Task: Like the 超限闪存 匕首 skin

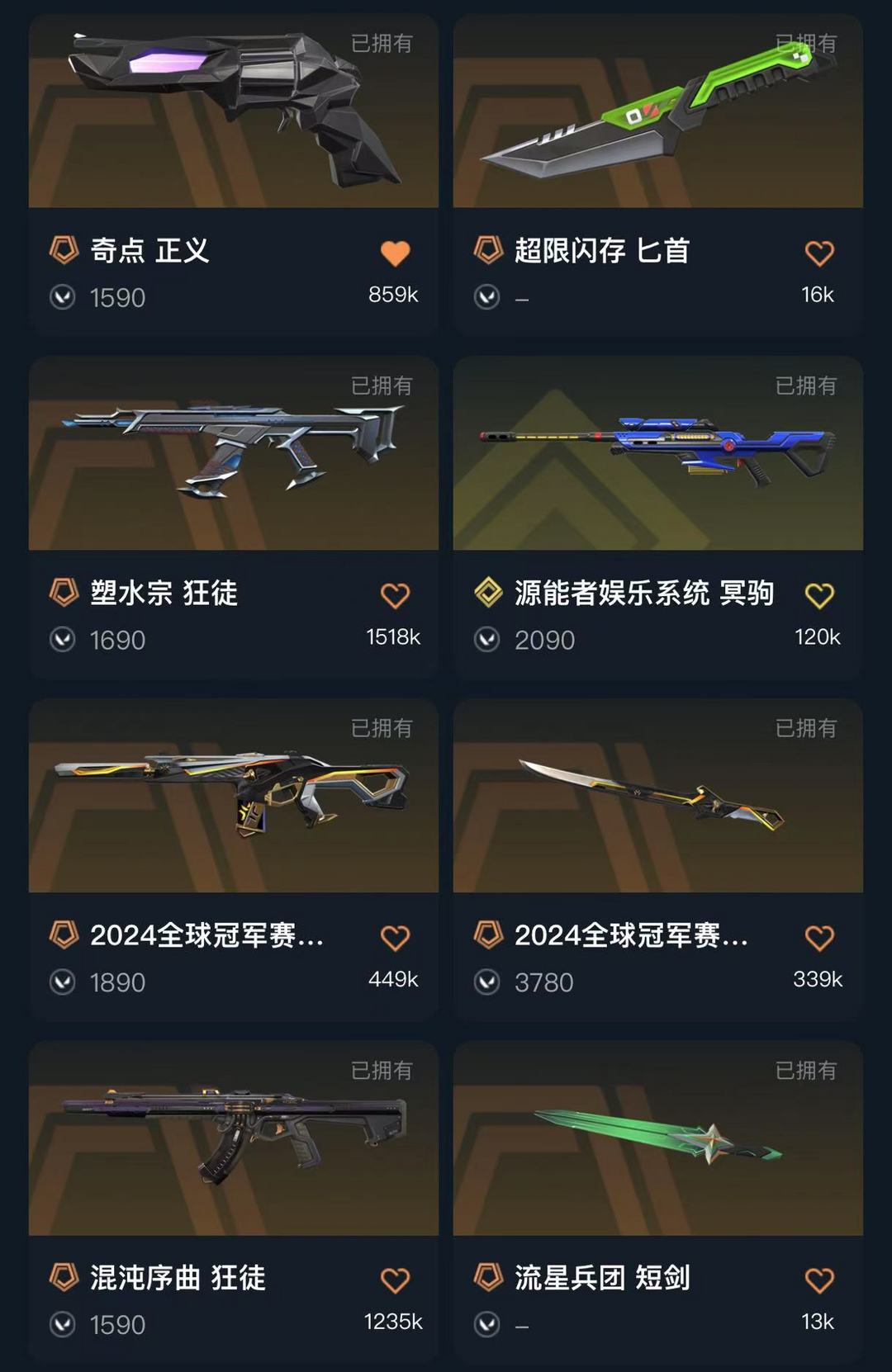Action: pos(819,253)
